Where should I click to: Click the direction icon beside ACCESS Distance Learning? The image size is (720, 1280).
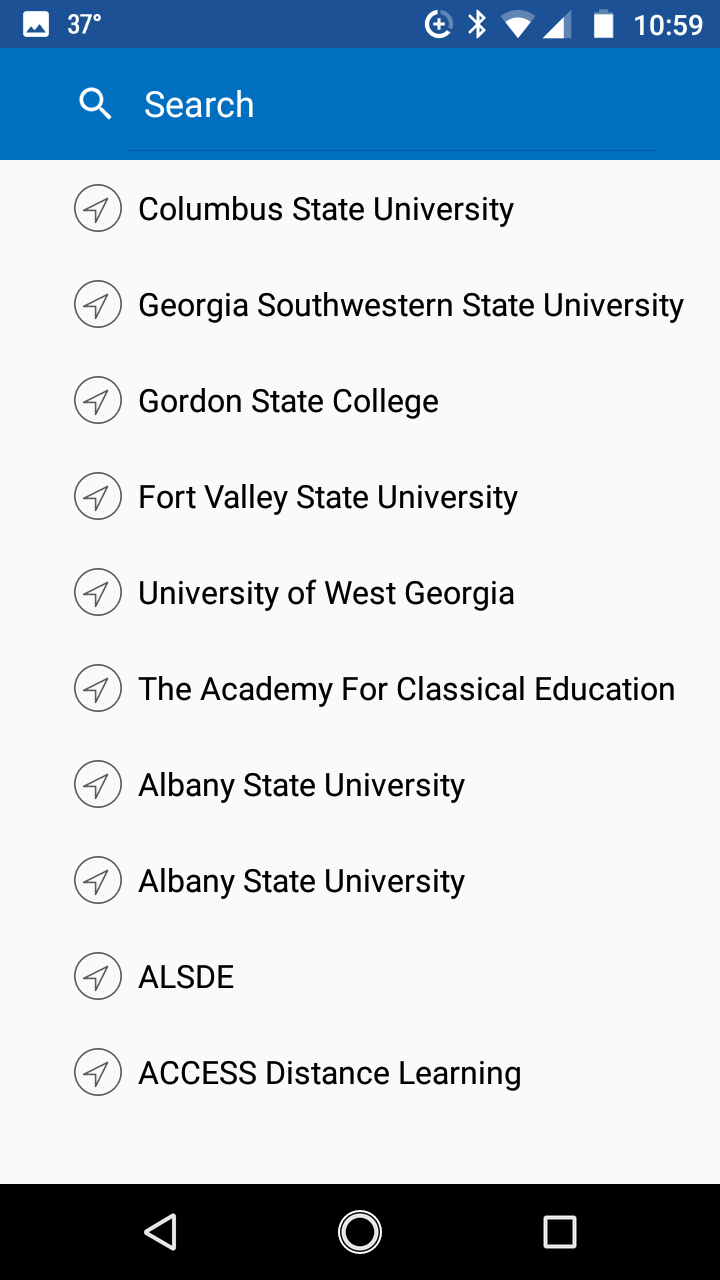(97, 1072)
